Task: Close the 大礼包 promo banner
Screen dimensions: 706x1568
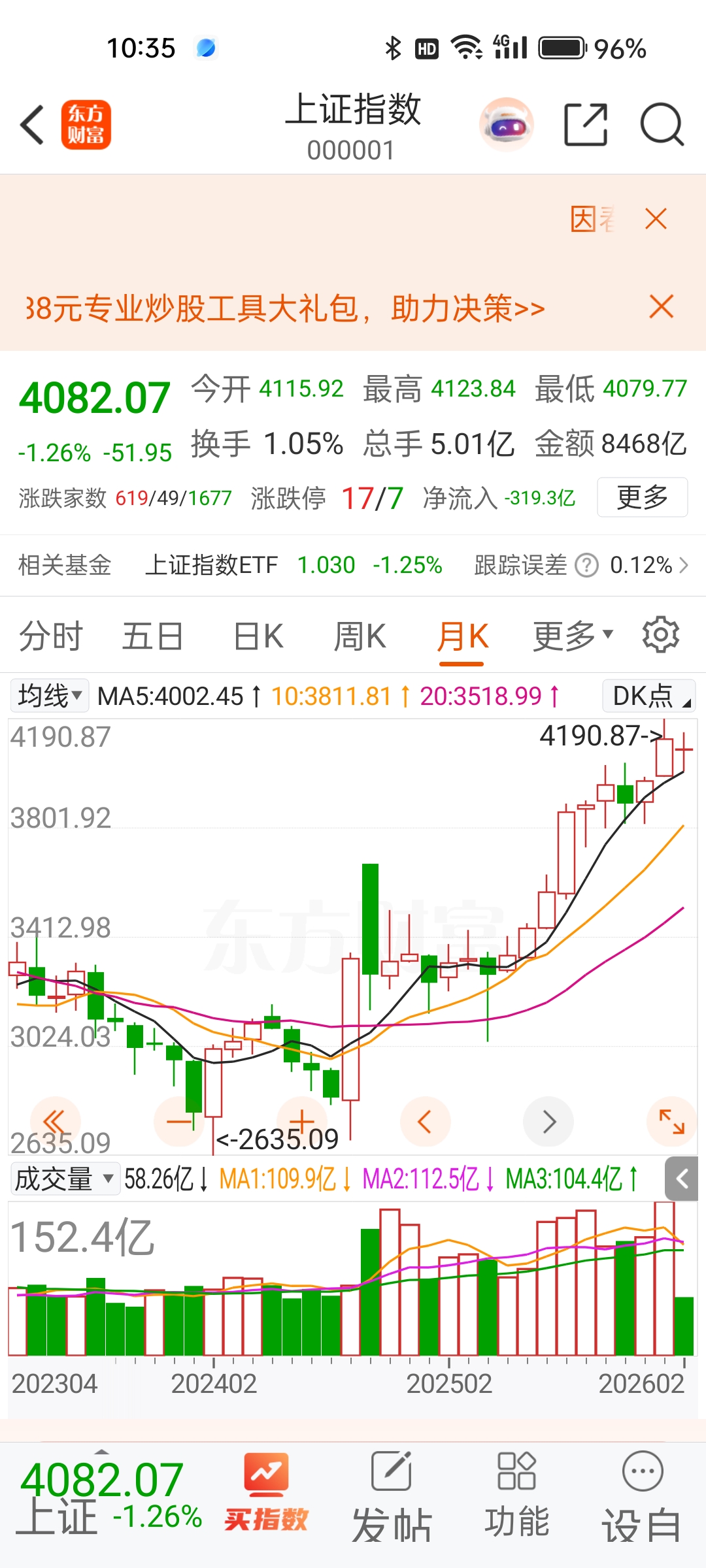Action: click(661, 307)
